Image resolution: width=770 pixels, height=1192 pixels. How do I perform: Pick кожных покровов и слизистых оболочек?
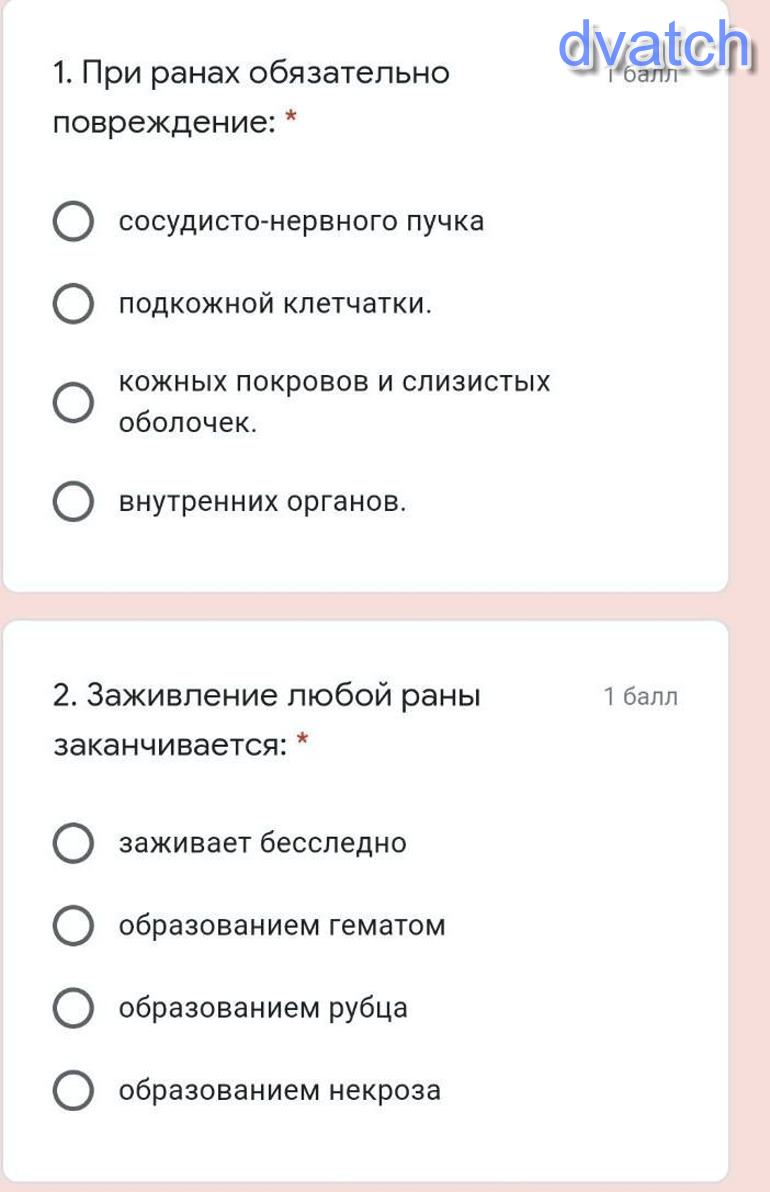tap(73, 402)
